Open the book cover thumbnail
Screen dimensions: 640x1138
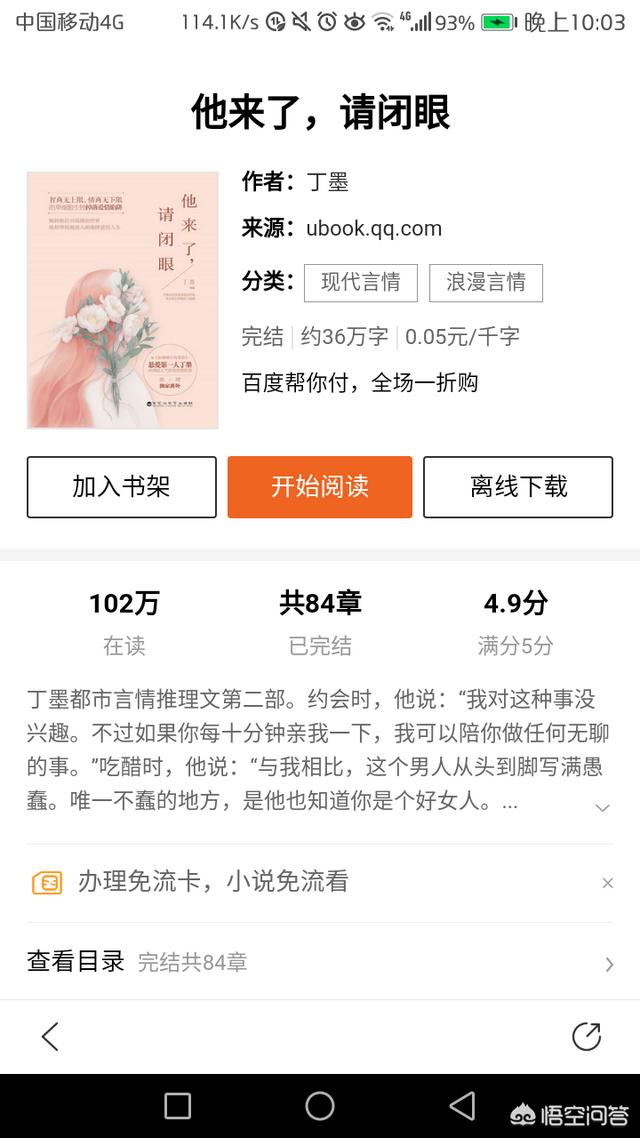point(123,300)
